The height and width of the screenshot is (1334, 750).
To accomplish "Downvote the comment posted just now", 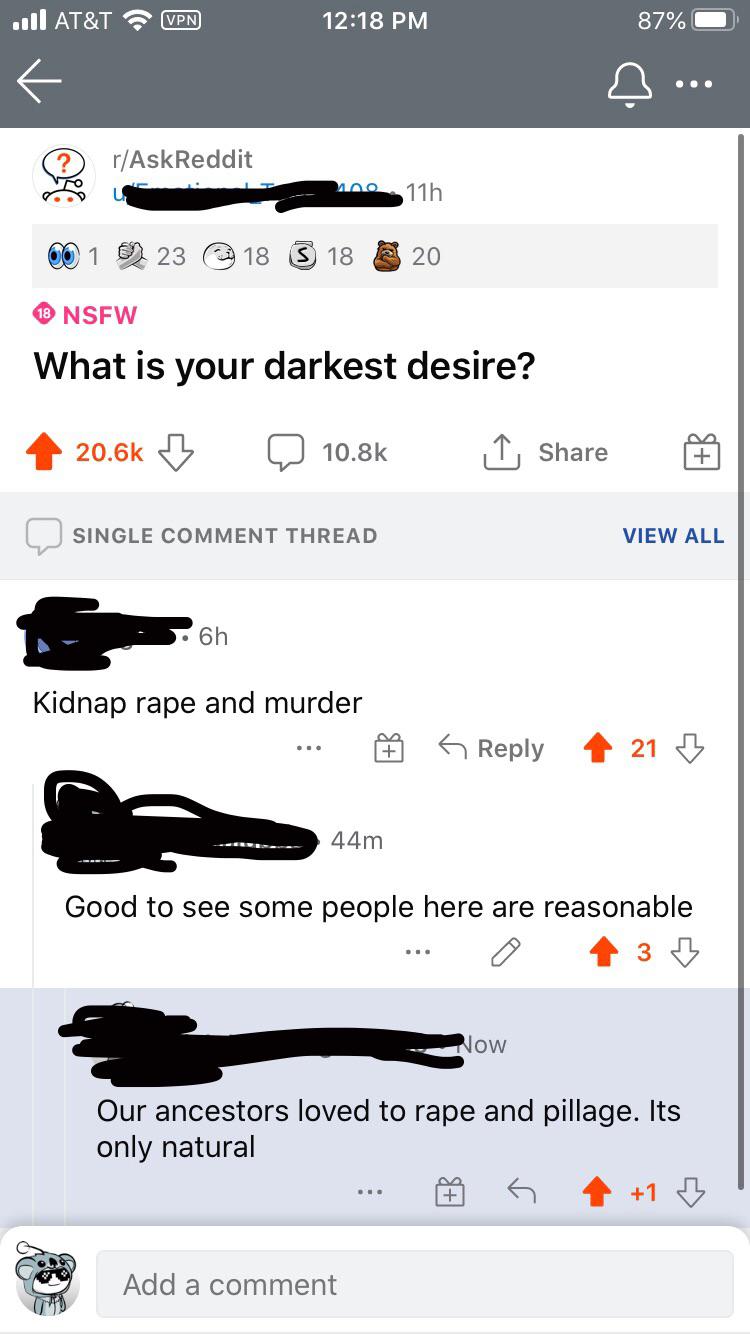I will (x=690, y=1191).
